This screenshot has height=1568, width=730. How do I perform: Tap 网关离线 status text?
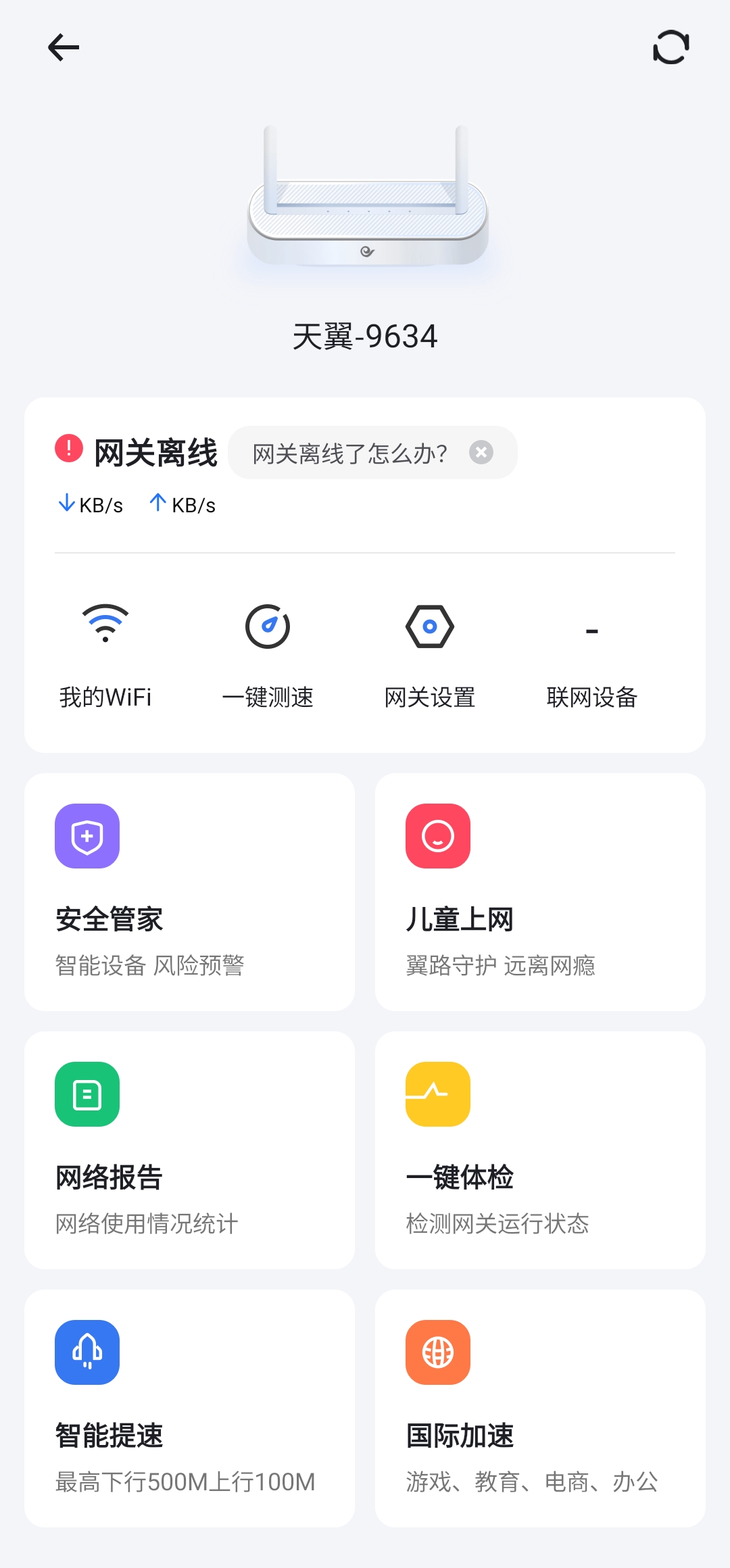point(157,451)
